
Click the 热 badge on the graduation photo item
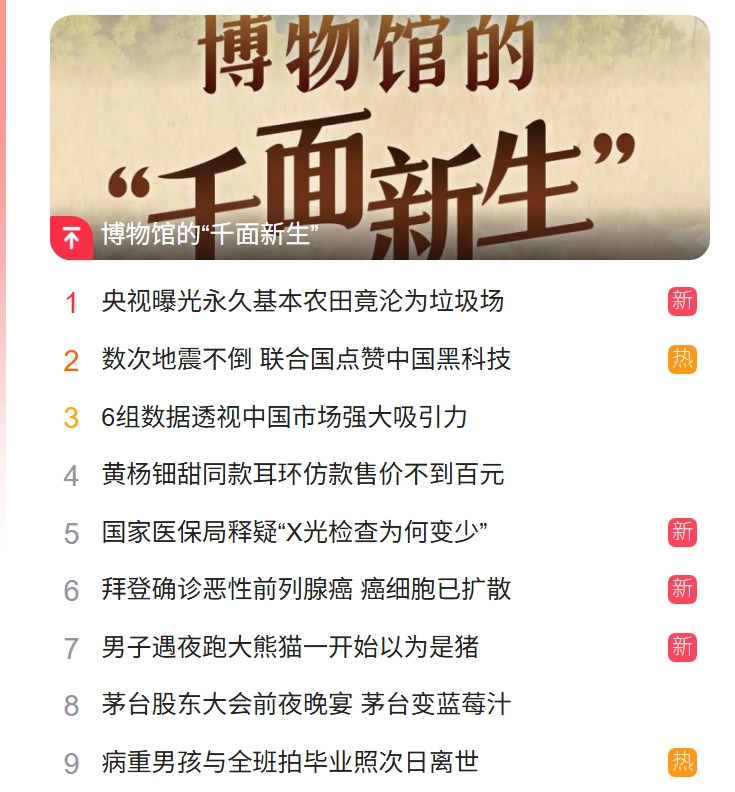(681, 760)
